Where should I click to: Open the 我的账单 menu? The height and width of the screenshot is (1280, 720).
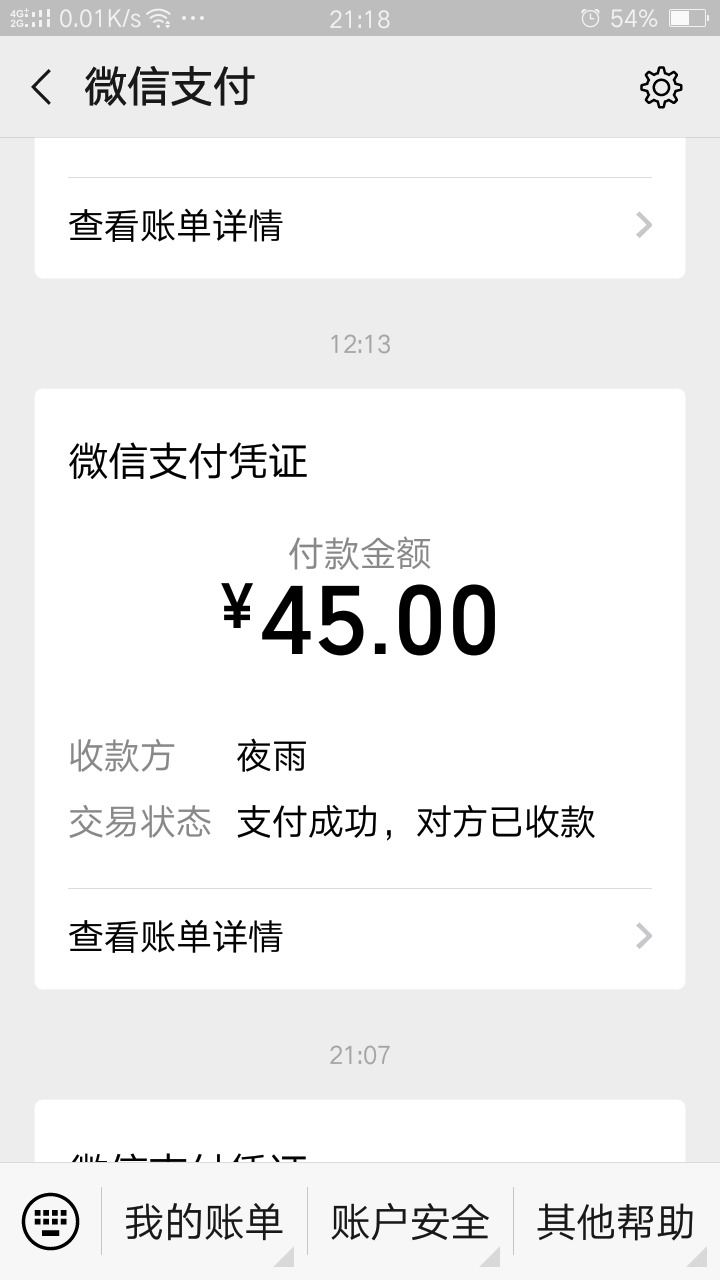204,1222
